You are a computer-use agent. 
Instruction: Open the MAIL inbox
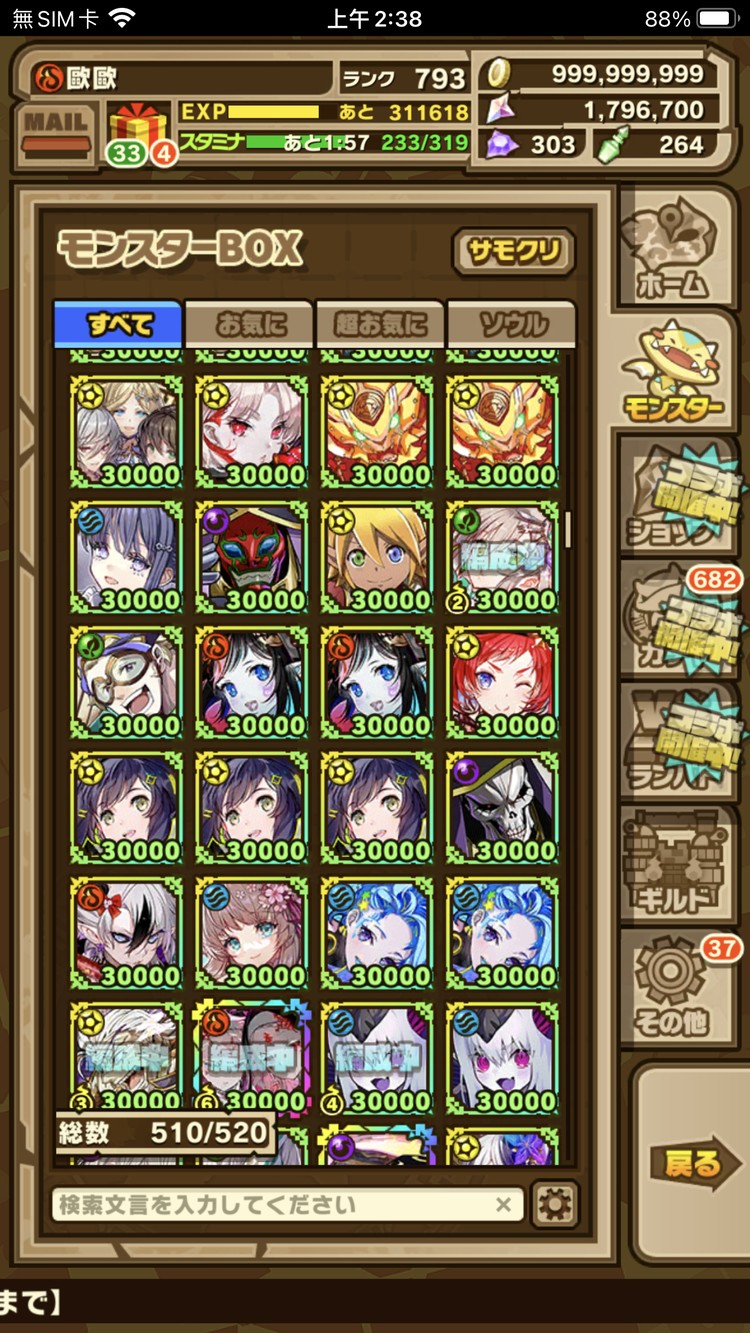click(x=56, y=130)
